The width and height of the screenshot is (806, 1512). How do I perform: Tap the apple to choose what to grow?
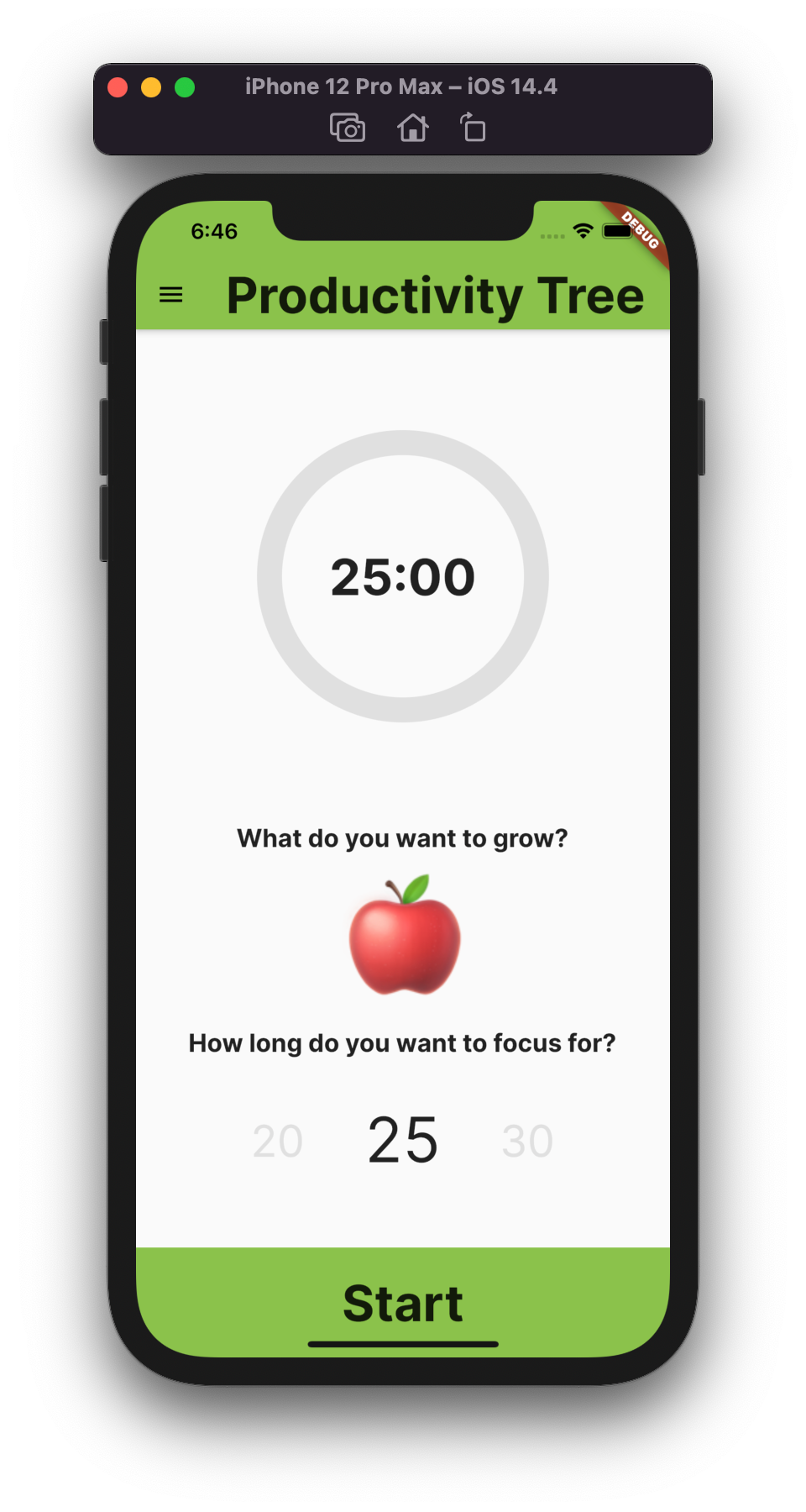405,936
